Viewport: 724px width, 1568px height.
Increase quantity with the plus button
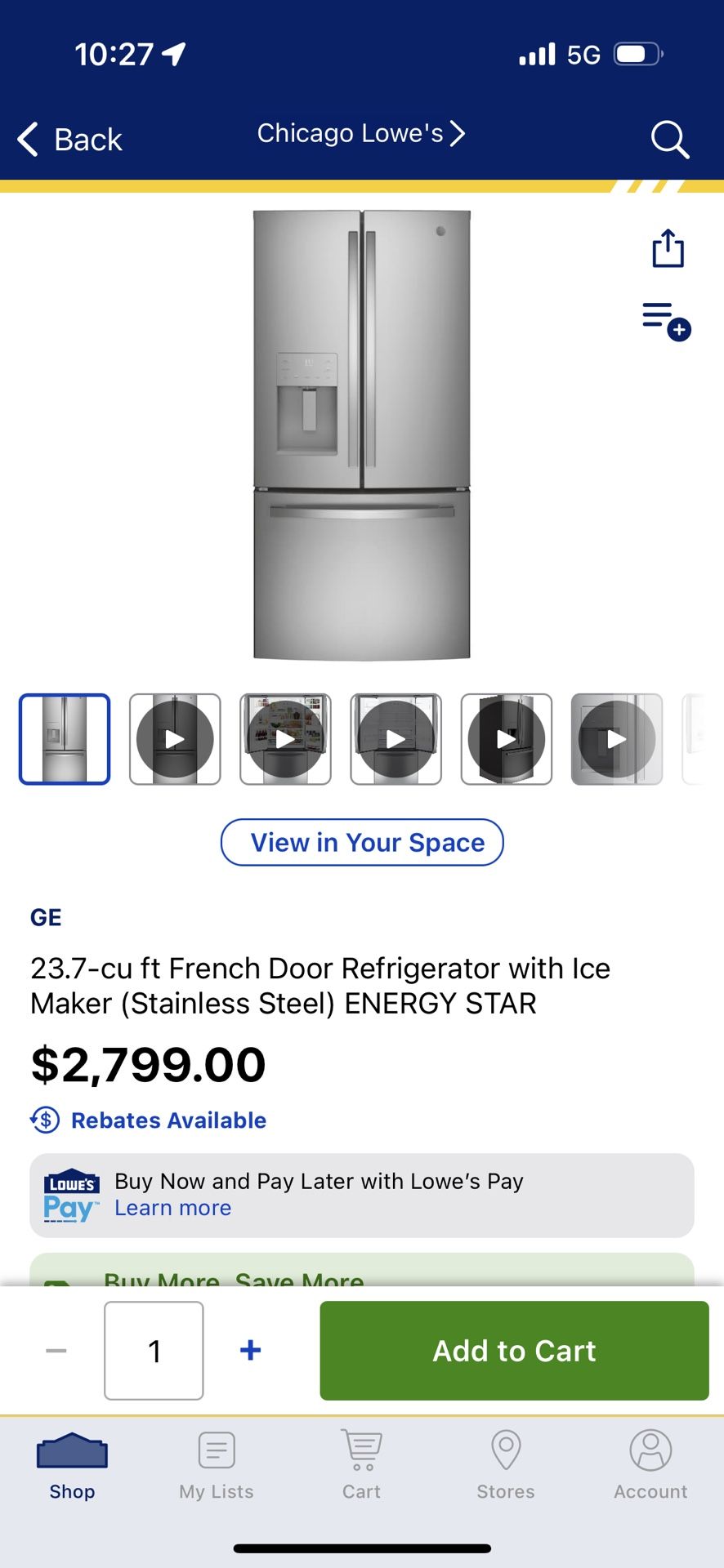pos(251,1350)
